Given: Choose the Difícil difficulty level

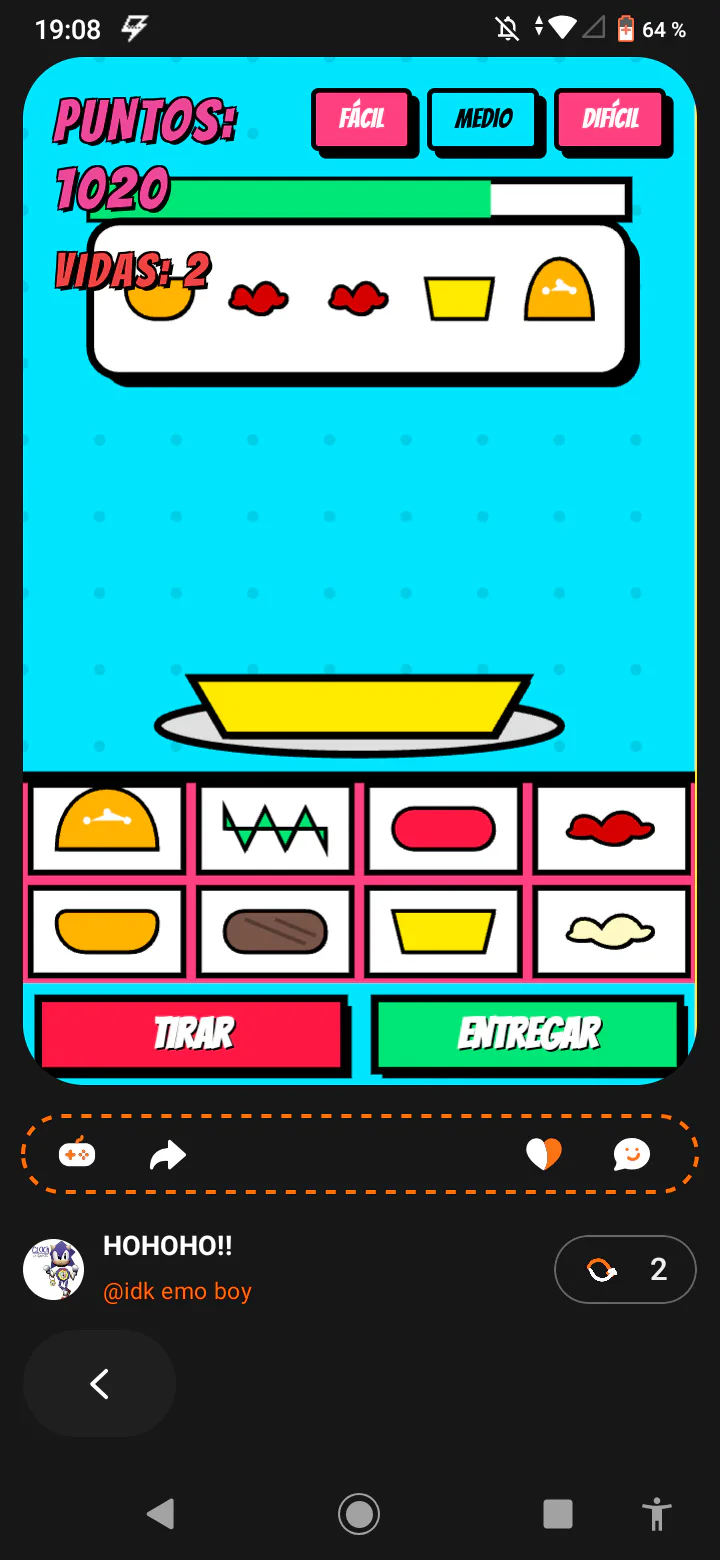Looking at the screenshot, I should tap(610, 119).
